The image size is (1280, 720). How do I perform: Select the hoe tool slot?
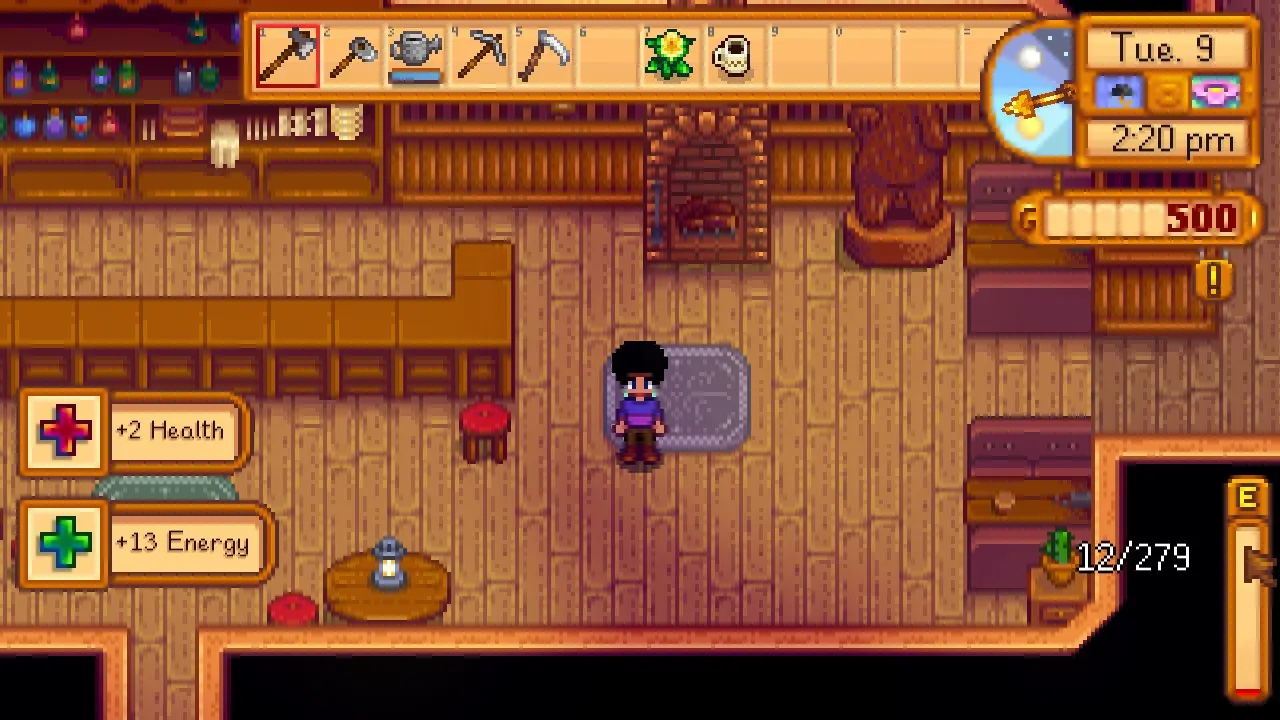tap(352, 56)
